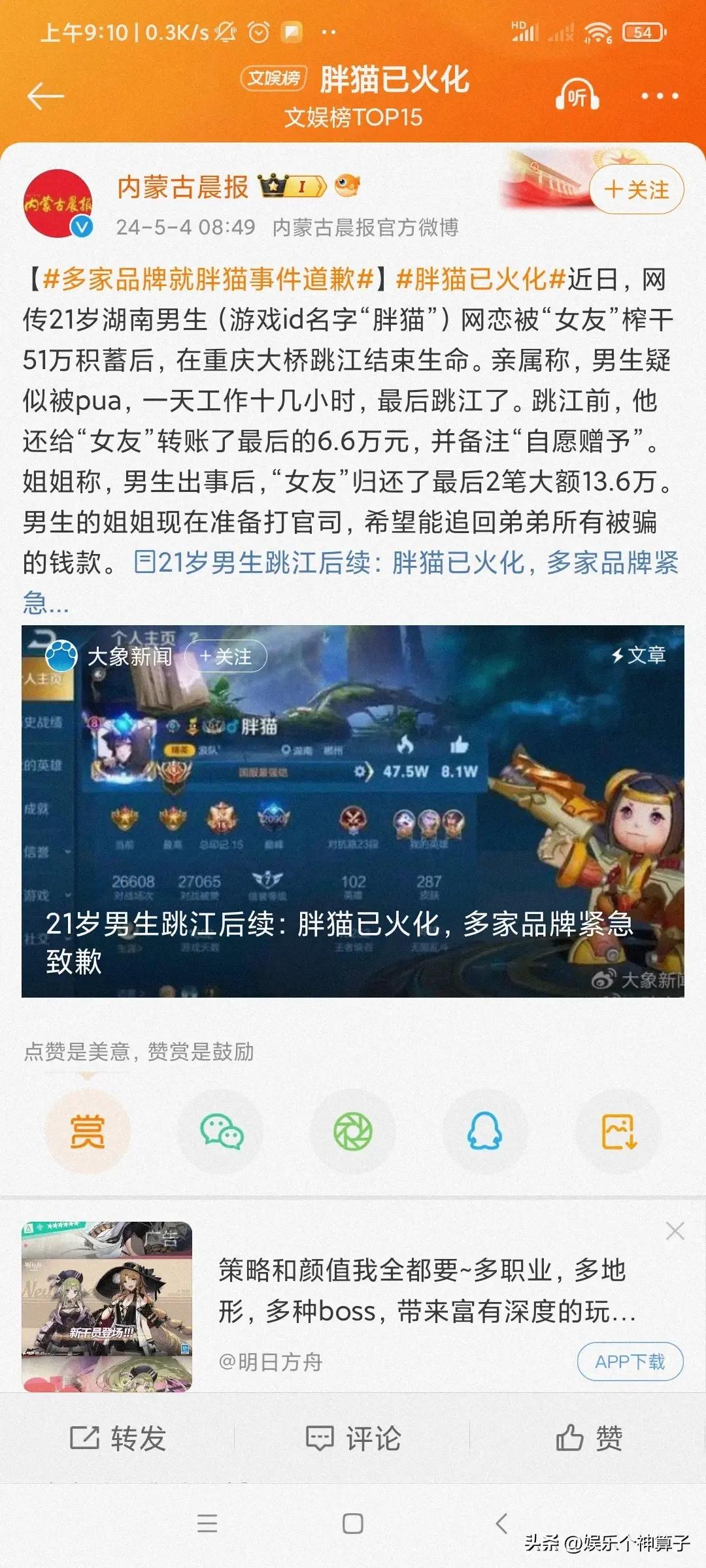Open hashtag #多家品牌就胖猫事件道歉#
The width and height of the screenshot is (706, 1568).
click(x=208, y=280)
